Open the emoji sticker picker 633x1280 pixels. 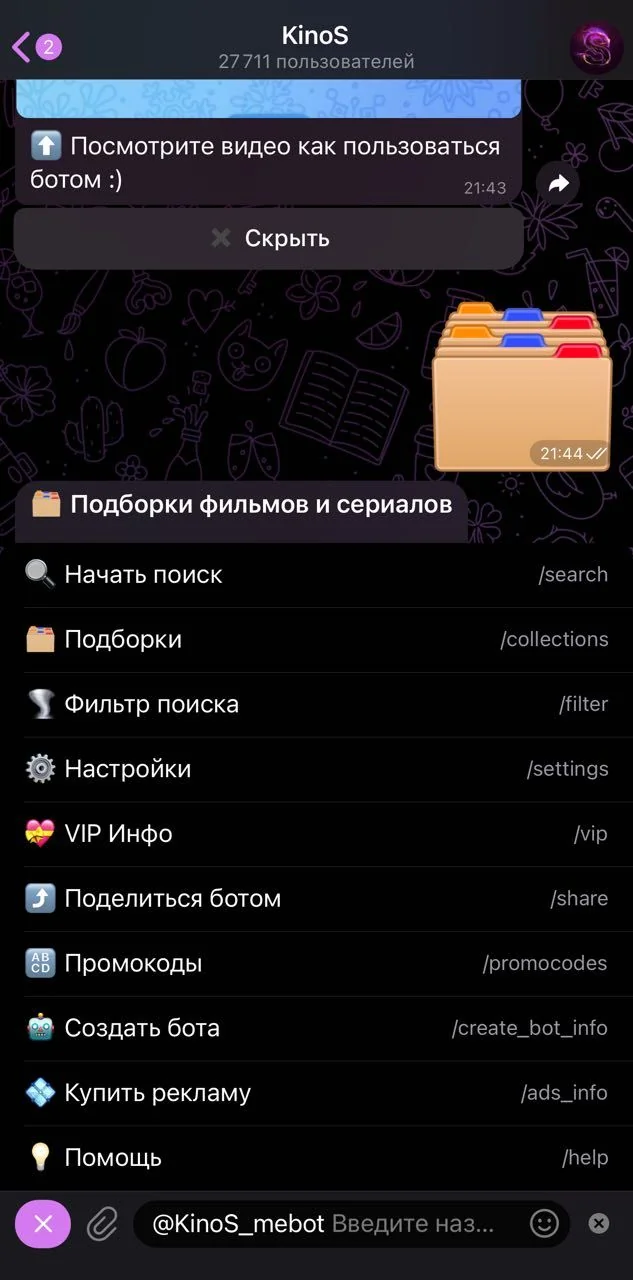click(544, 1224)
